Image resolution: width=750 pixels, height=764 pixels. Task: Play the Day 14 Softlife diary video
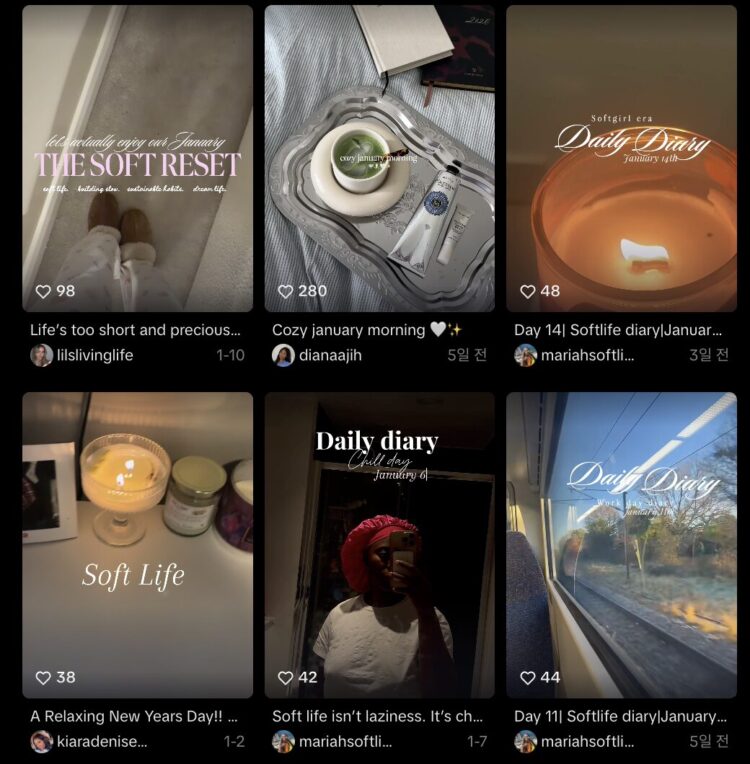coord(620,160)
